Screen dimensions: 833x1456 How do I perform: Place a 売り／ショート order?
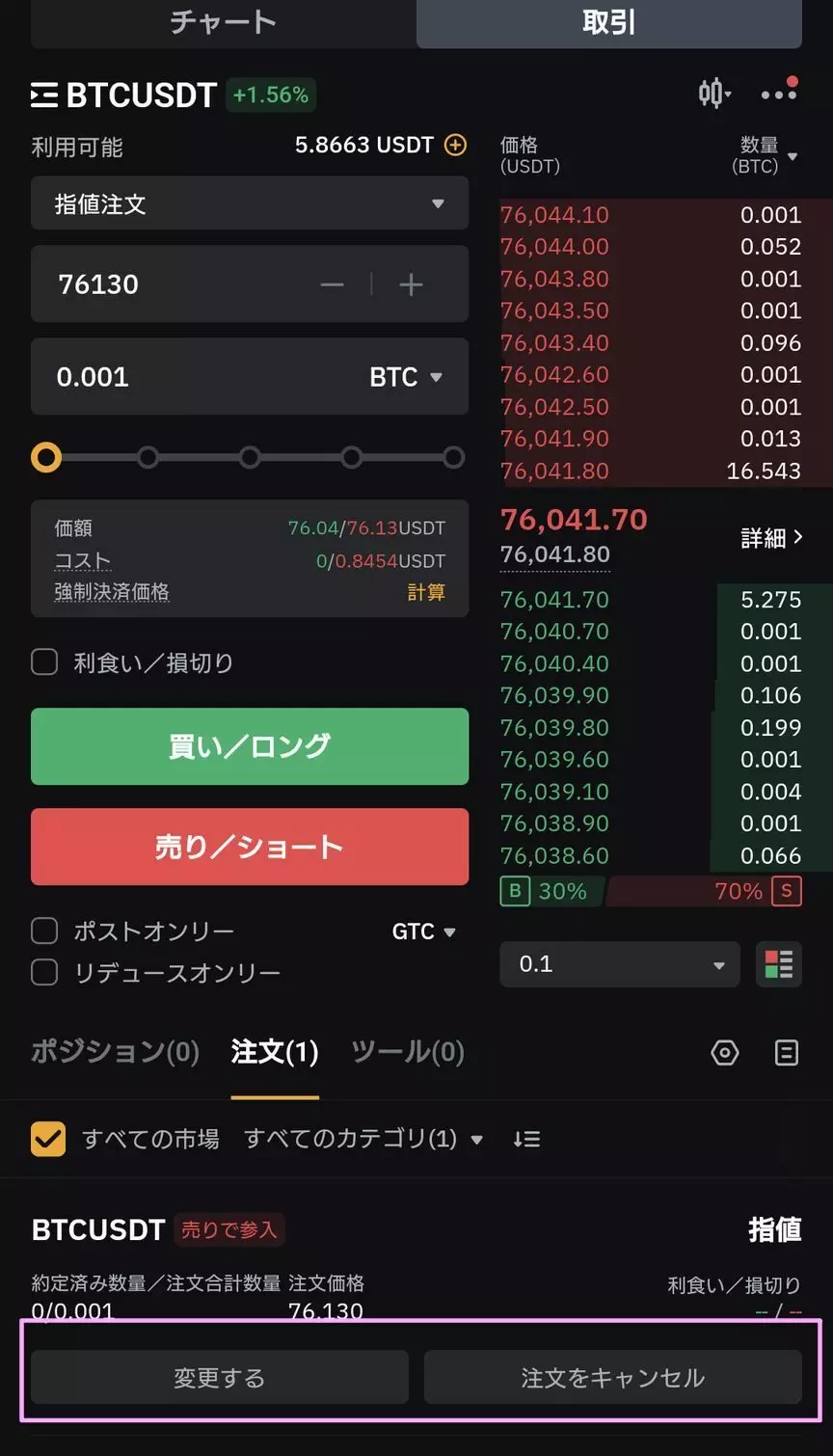click(x=250, y=847)
